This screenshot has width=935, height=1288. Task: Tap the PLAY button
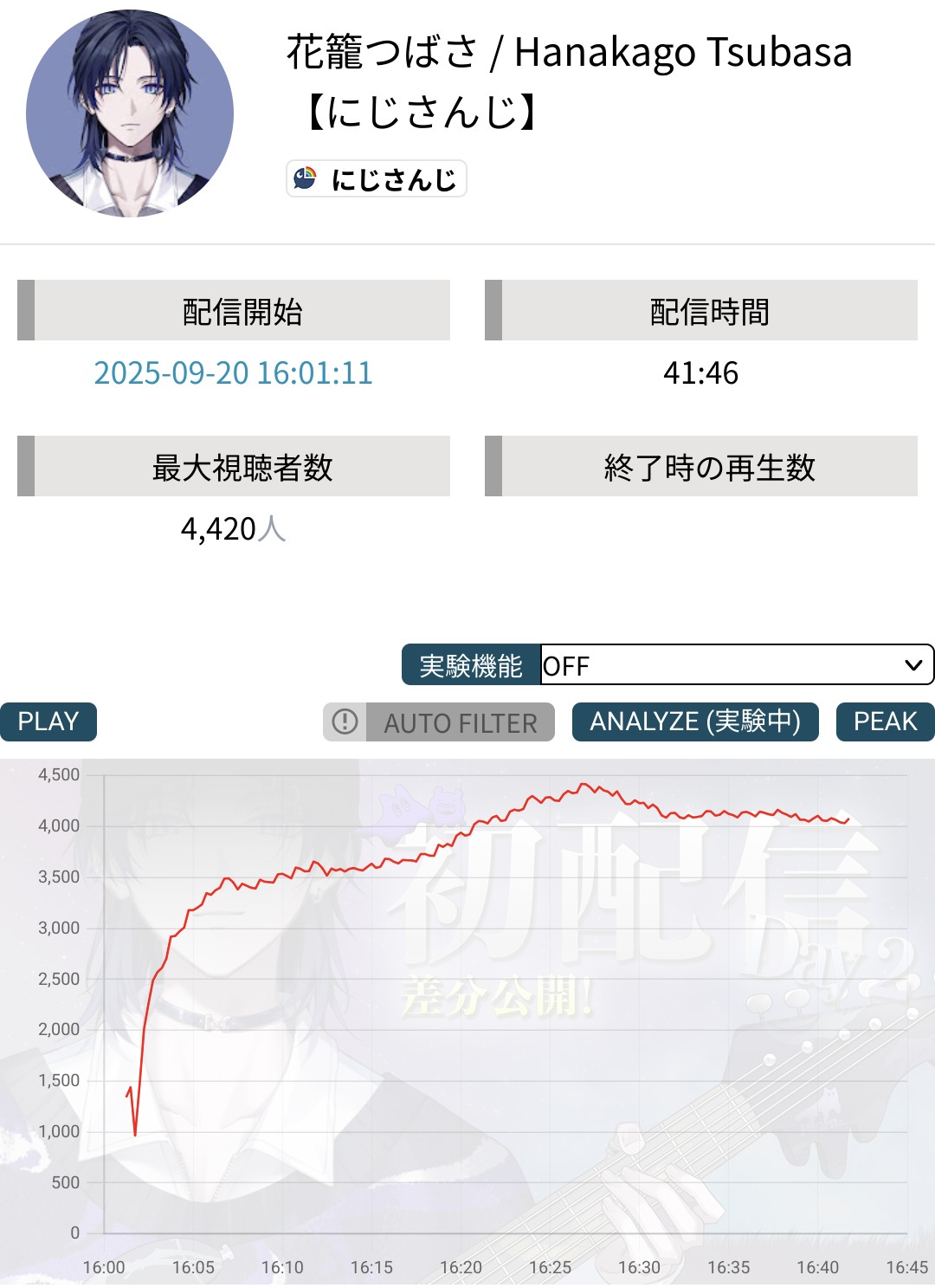point(48,722)
